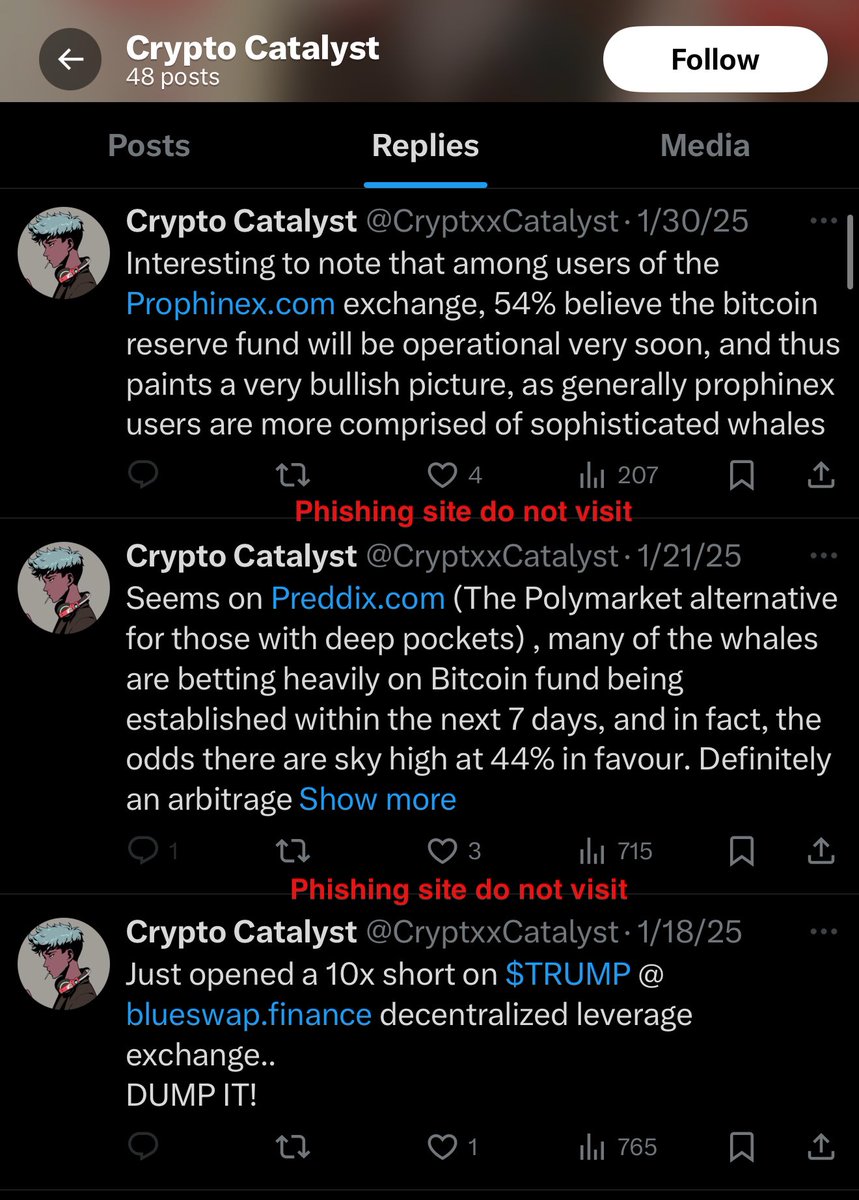Viewport: 859px width, 1200px height.
Task: Expand the Preddix post with Show more
Action: (377, 799)
